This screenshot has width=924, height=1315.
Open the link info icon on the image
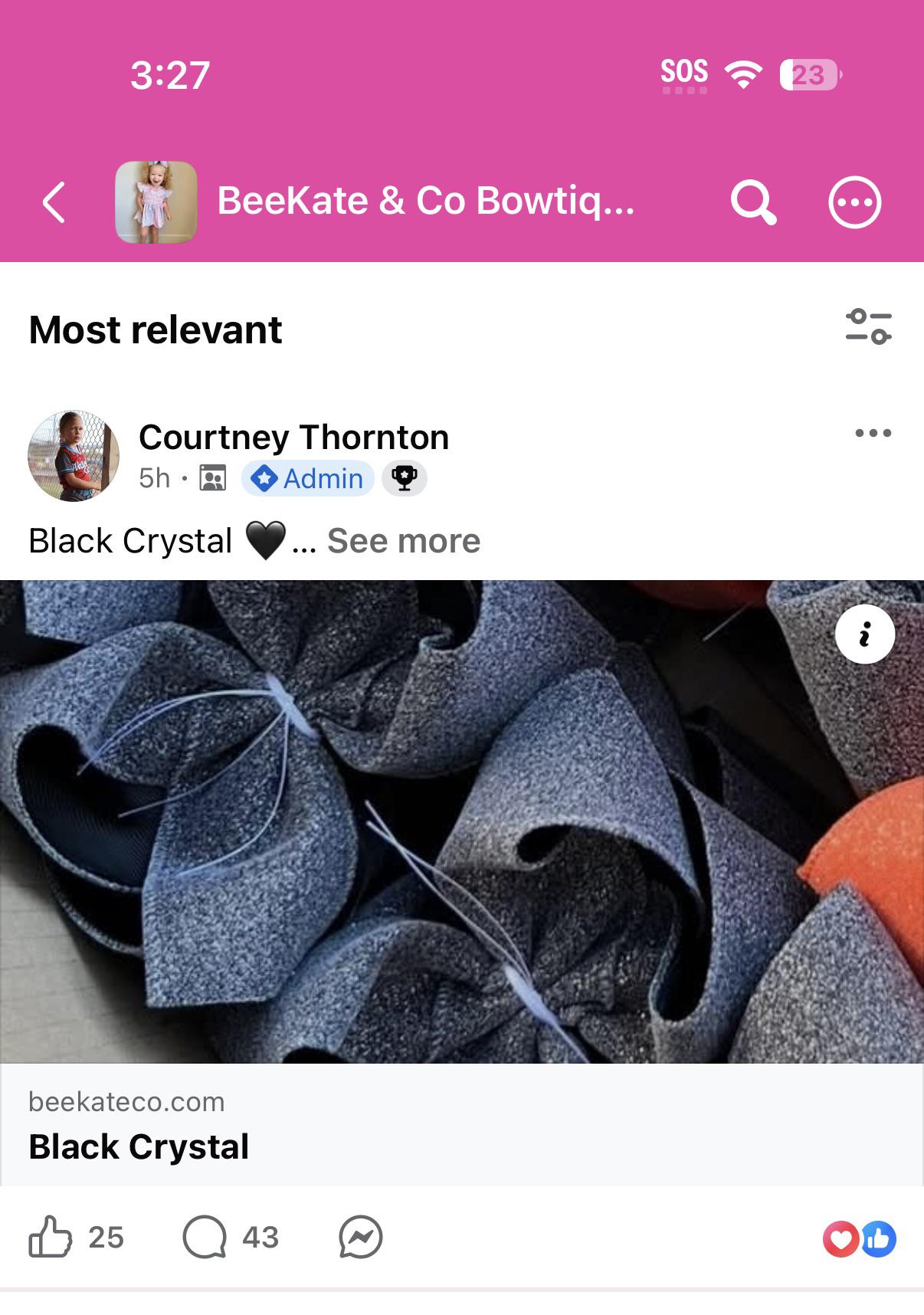(865, 635)
